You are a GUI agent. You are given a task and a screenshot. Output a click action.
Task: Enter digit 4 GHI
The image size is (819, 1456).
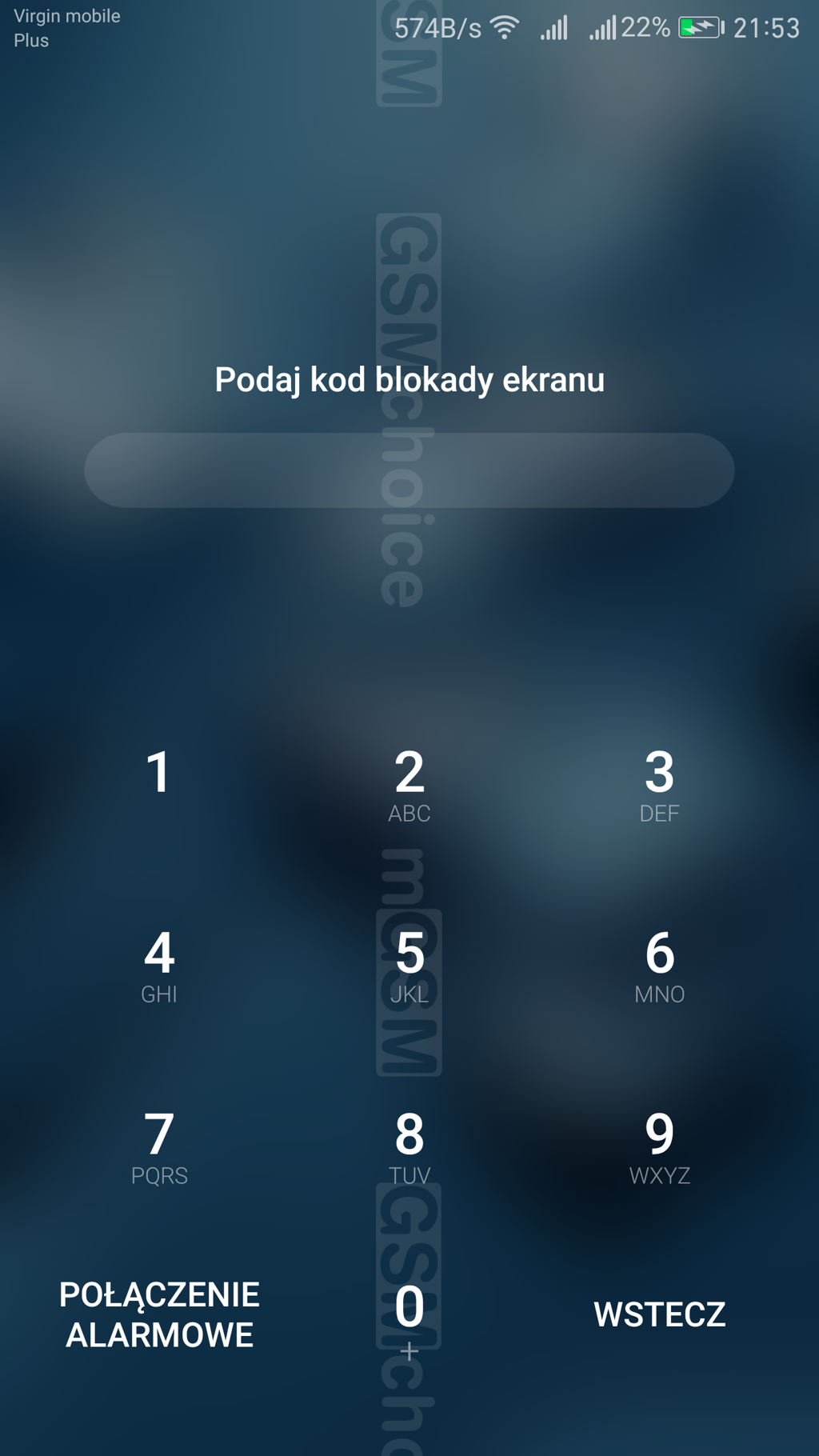coord(159,965)
